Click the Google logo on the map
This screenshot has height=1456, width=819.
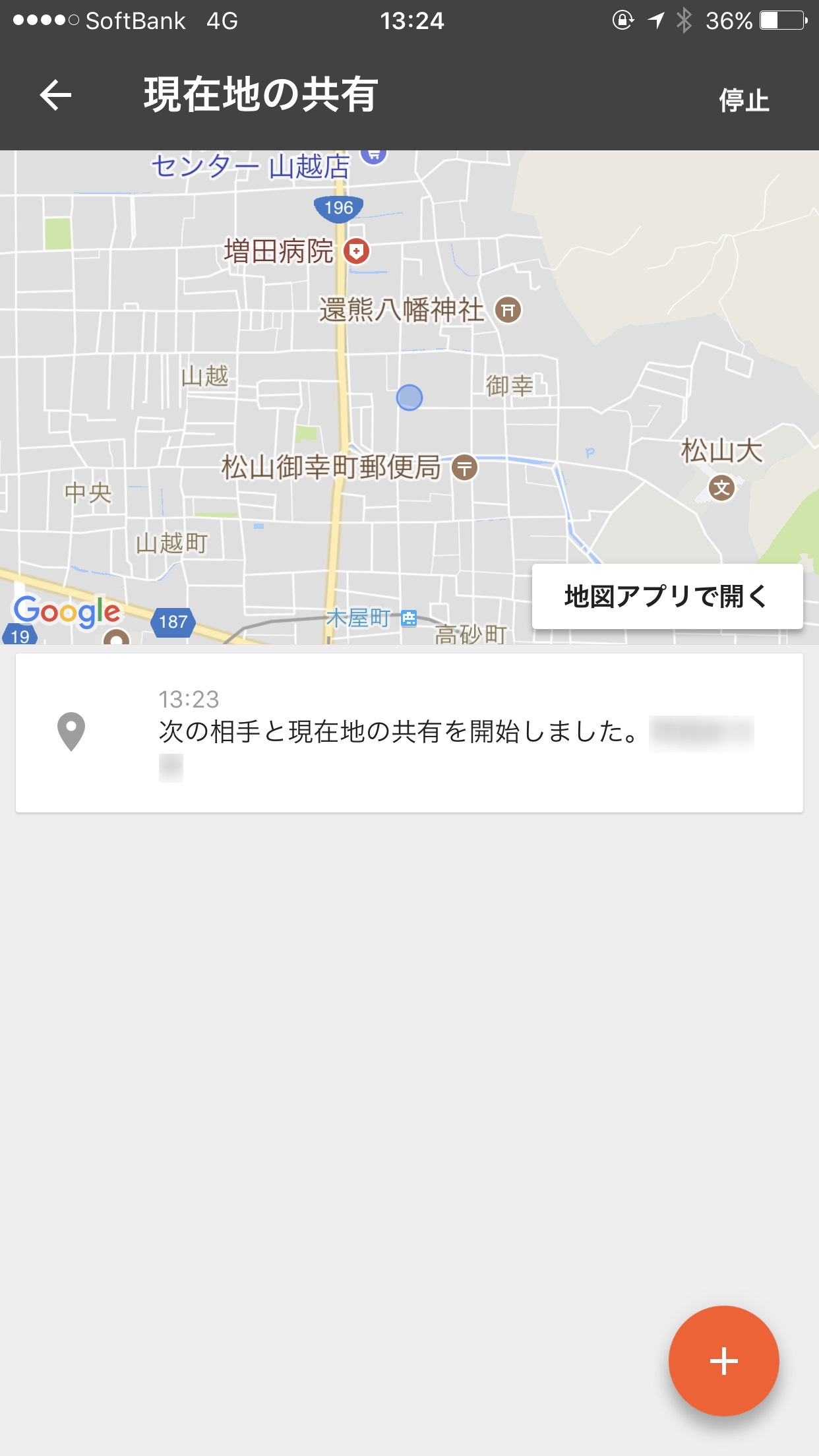(65, 611)
